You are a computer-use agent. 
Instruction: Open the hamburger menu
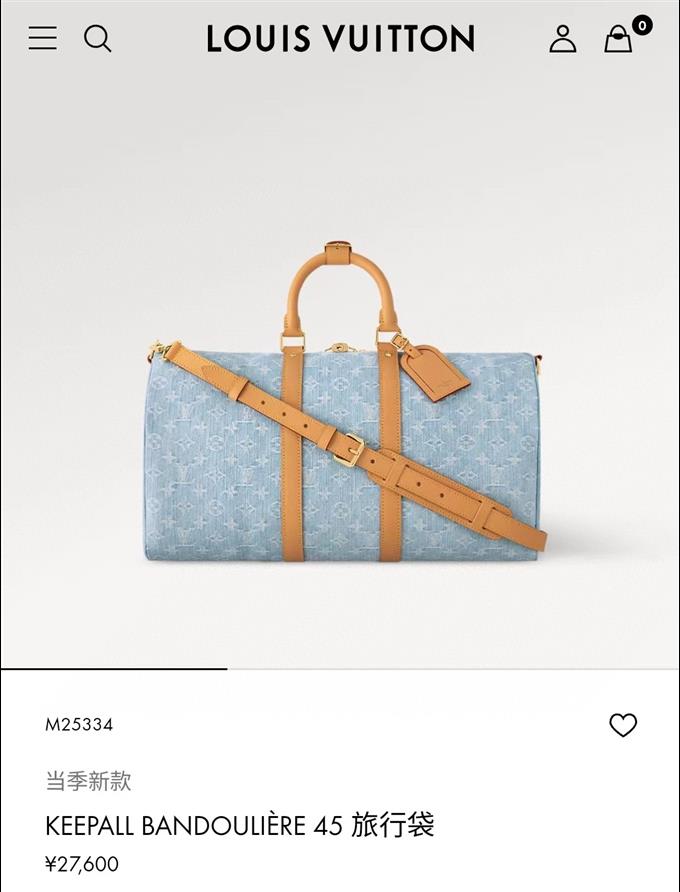42,39
